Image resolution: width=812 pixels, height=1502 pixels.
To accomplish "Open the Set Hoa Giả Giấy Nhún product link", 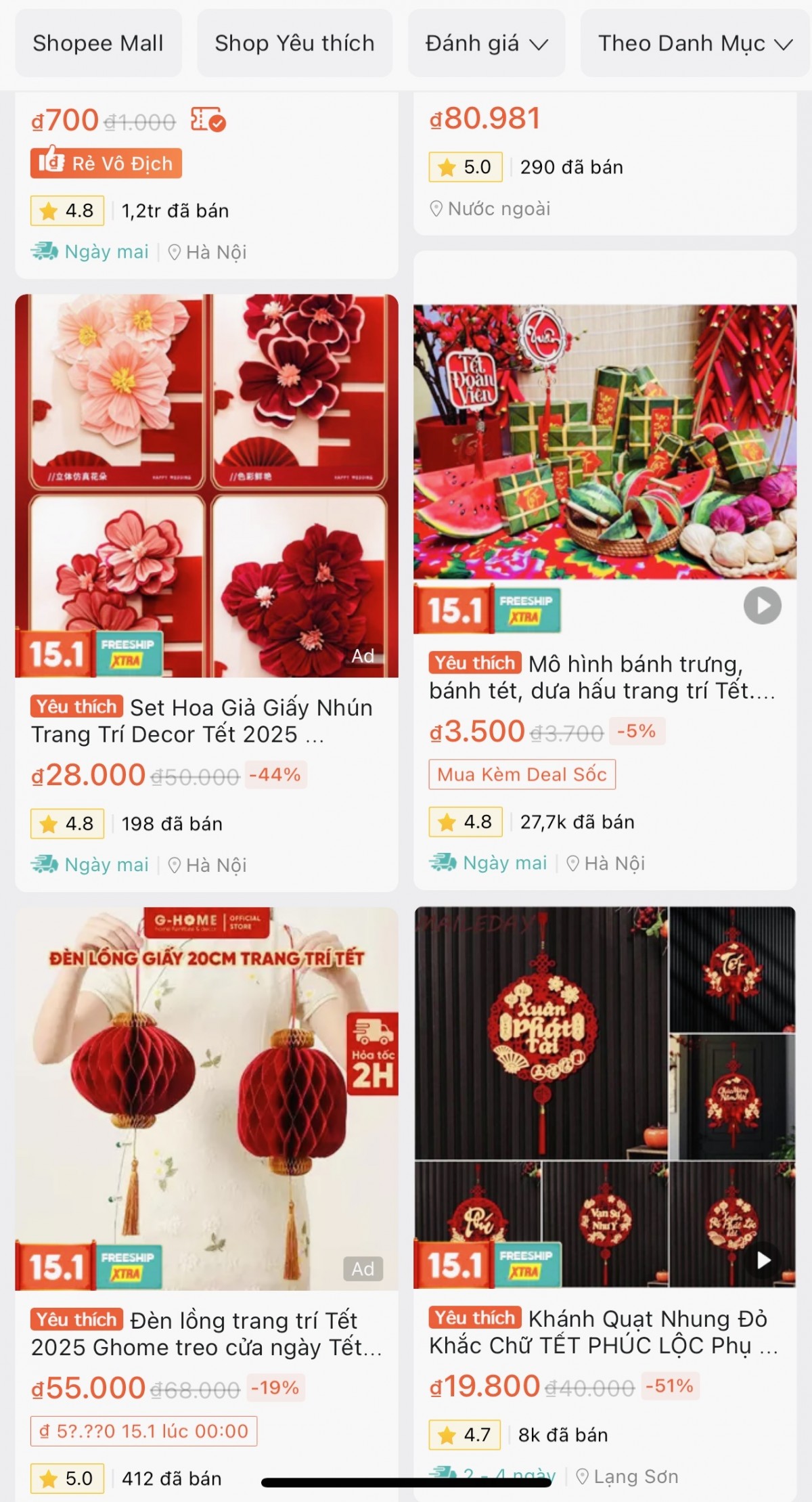I will pos(203,722).
